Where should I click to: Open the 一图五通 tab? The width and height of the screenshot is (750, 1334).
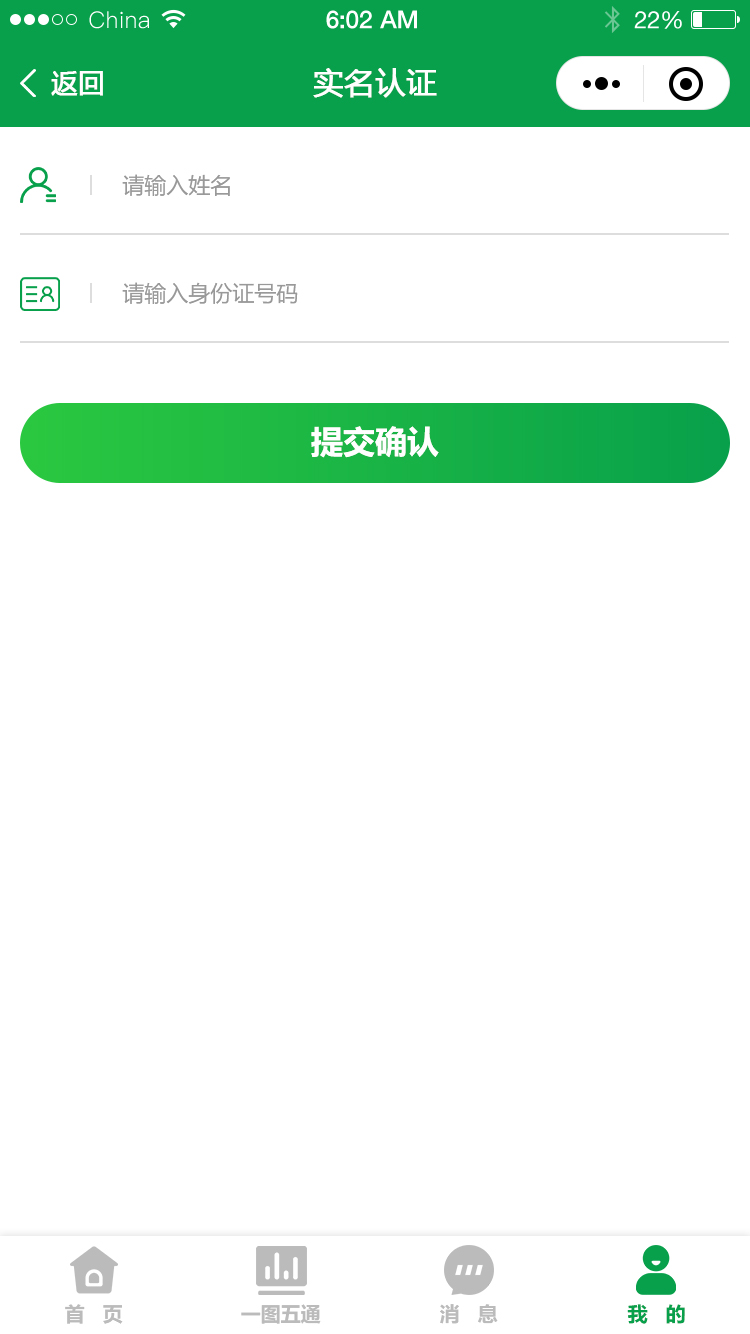tap(281, 1286)
